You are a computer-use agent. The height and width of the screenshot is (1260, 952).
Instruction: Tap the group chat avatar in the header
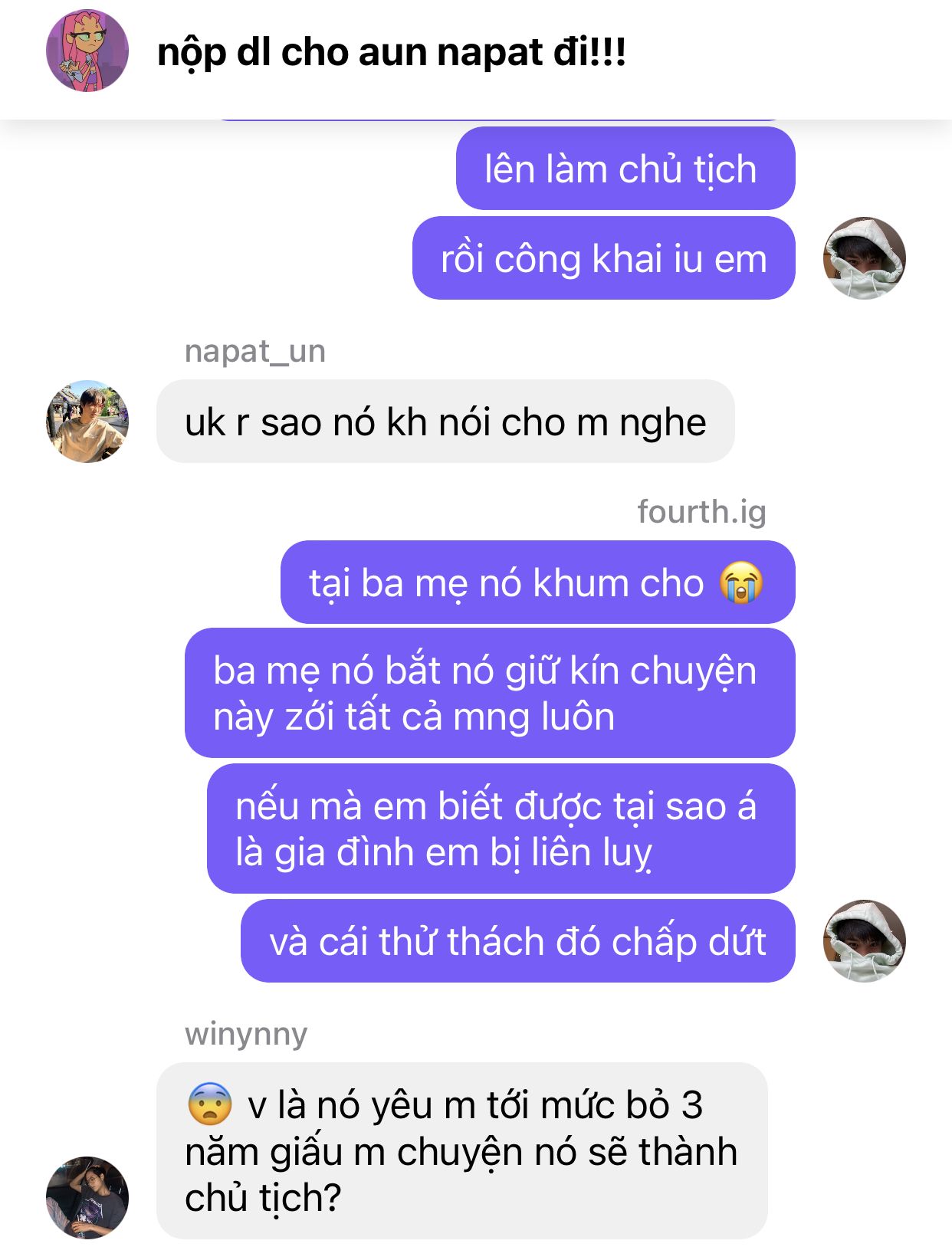tap(87, 51)
